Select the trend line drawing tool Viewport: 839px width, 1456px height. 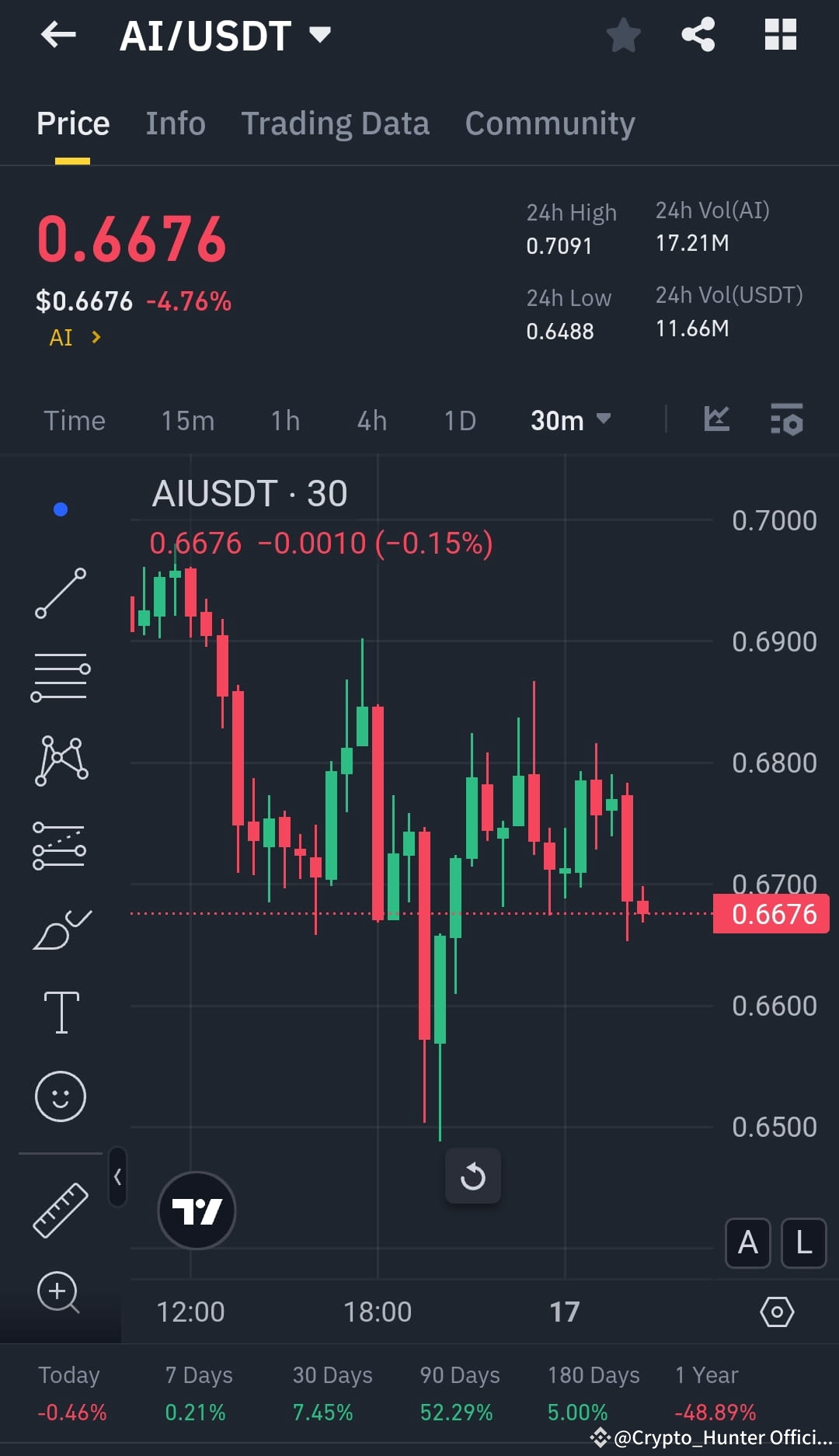click(x=61, y=594)
